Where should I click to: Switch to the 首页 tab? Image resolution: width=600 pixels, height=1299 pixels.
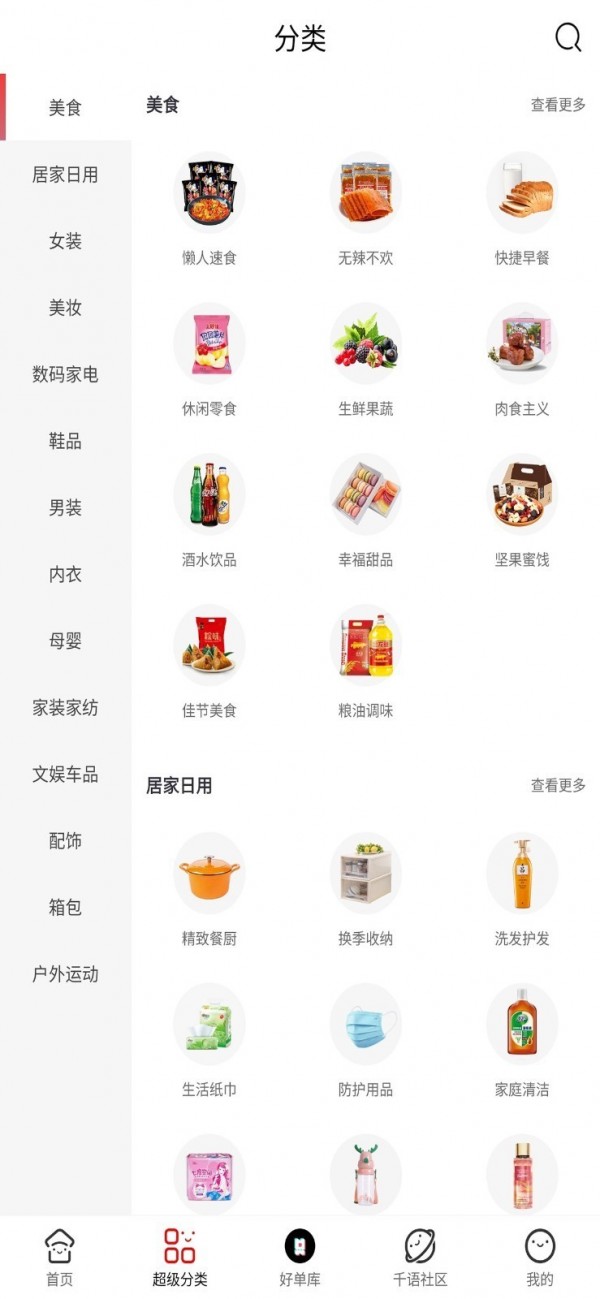59,1257
